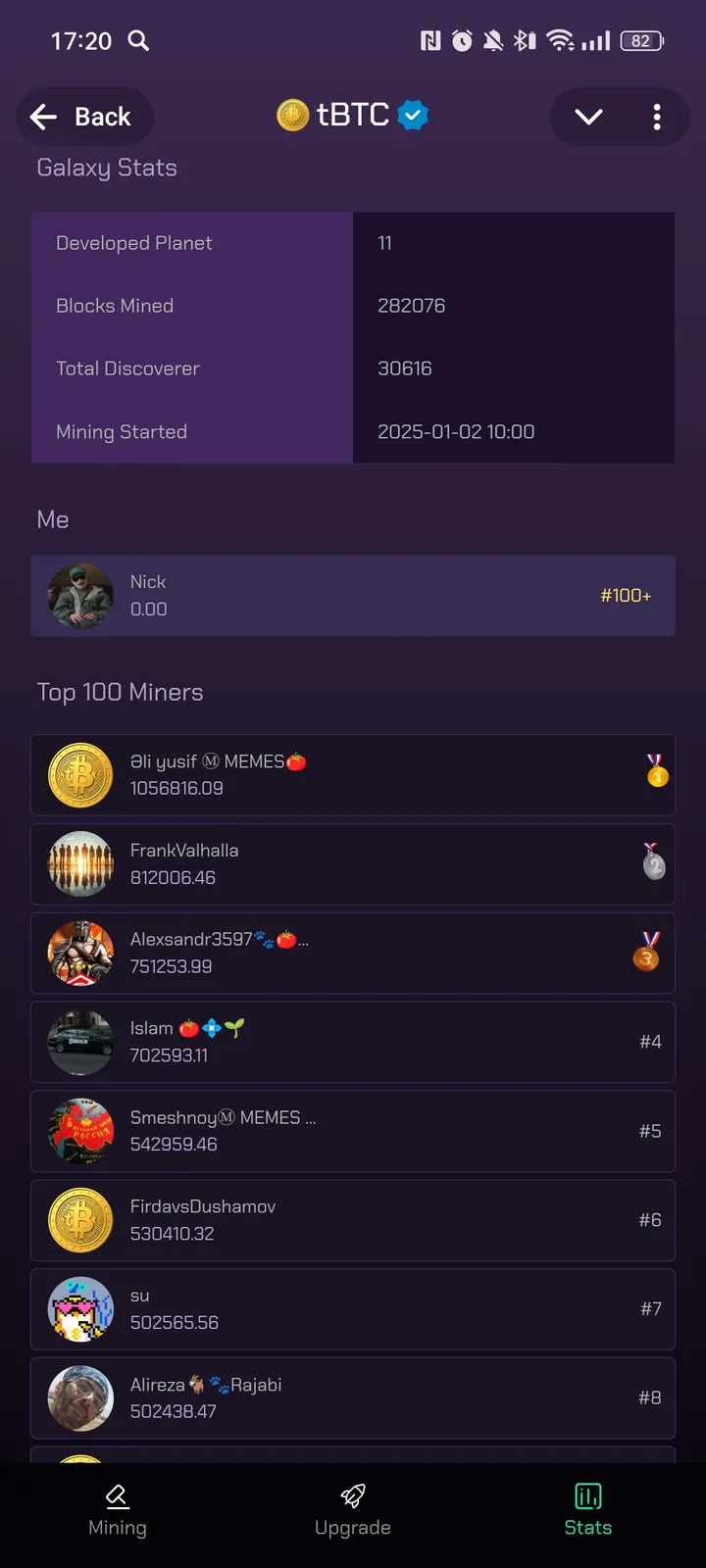
Task: Click the tBTC coin icon in the header
Action: tap(292, 116)
